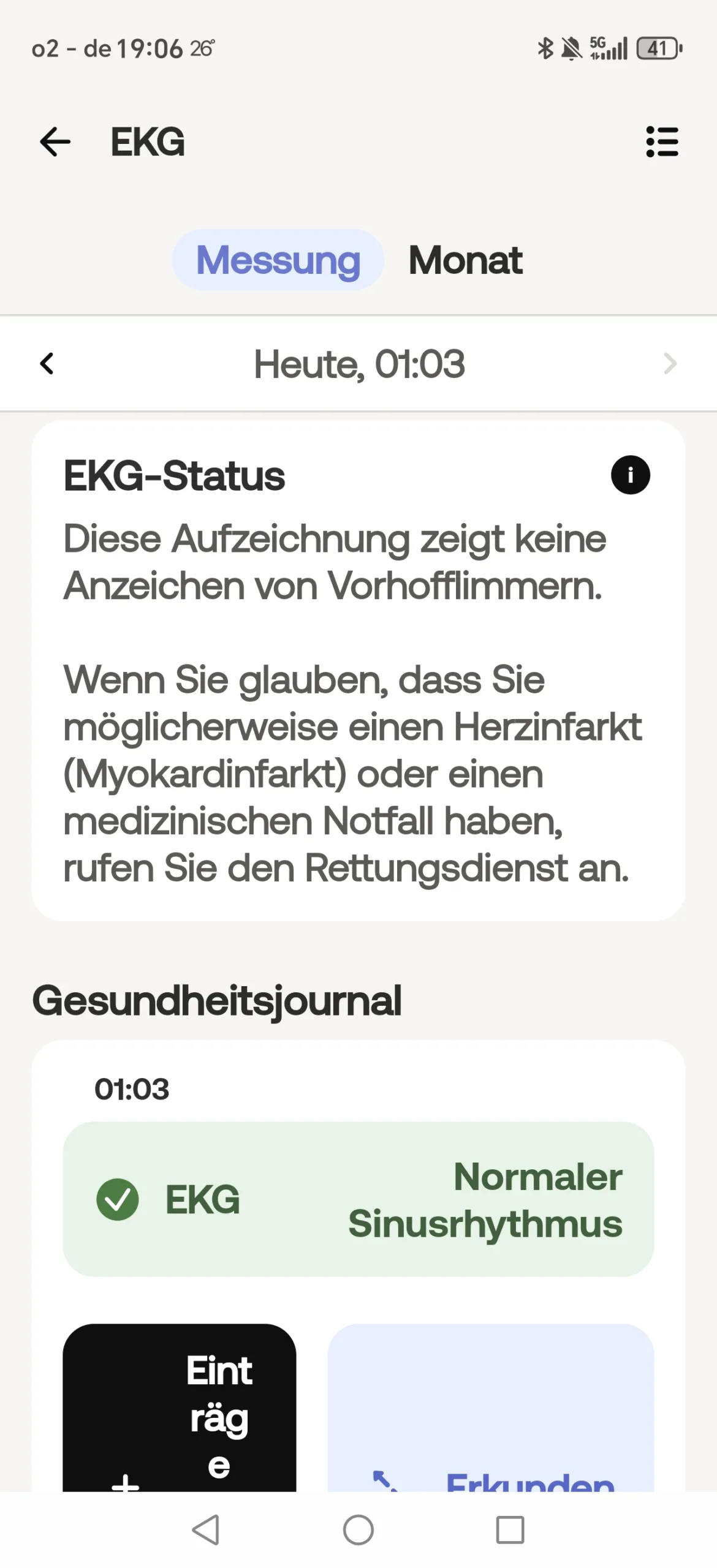Go to the home screen

pyautogui.click(x=358, y=1530)
